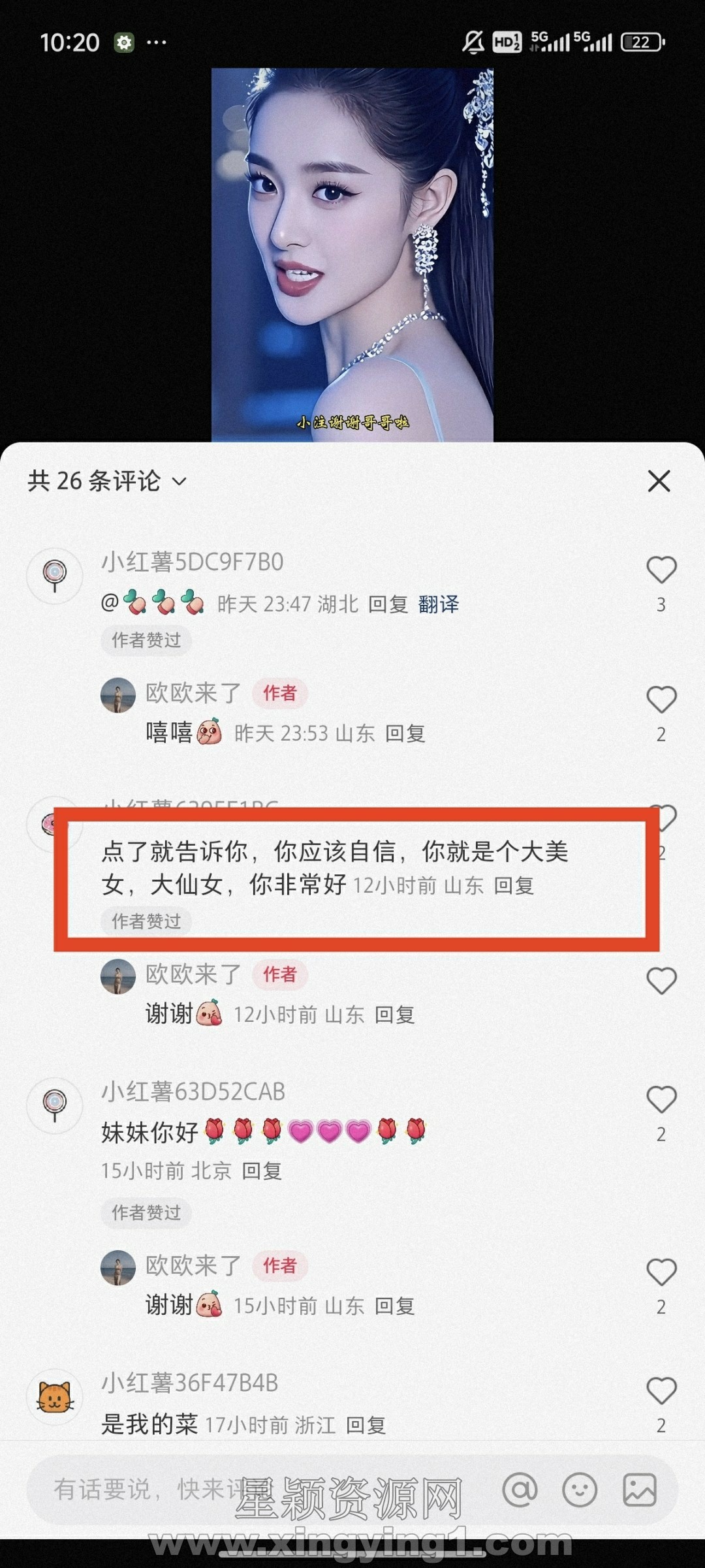The width and height of the screenshot is (705, 1568).
Task: Attach an image to the comment
Action: [639, 1489]
